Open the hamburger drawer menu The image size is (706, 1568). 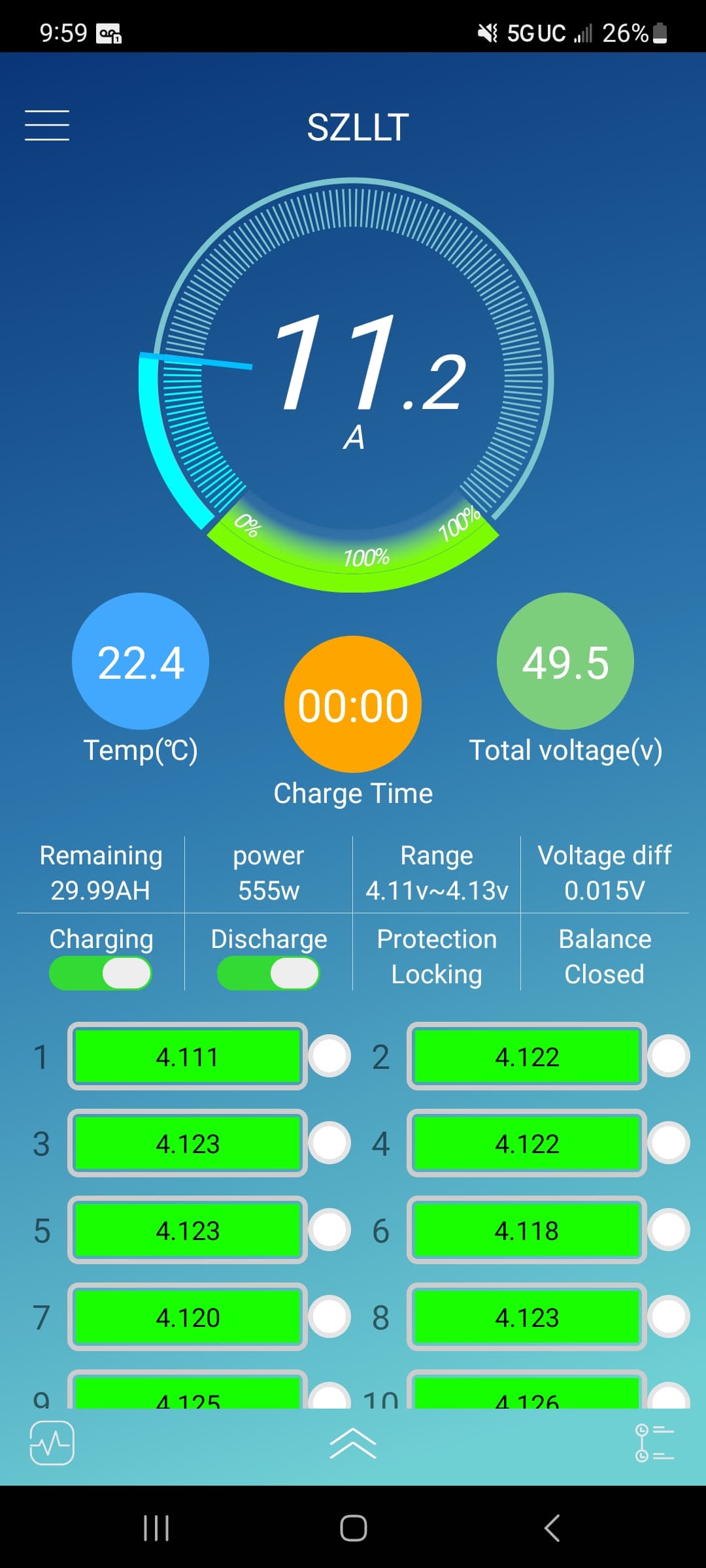click(47, 125)
